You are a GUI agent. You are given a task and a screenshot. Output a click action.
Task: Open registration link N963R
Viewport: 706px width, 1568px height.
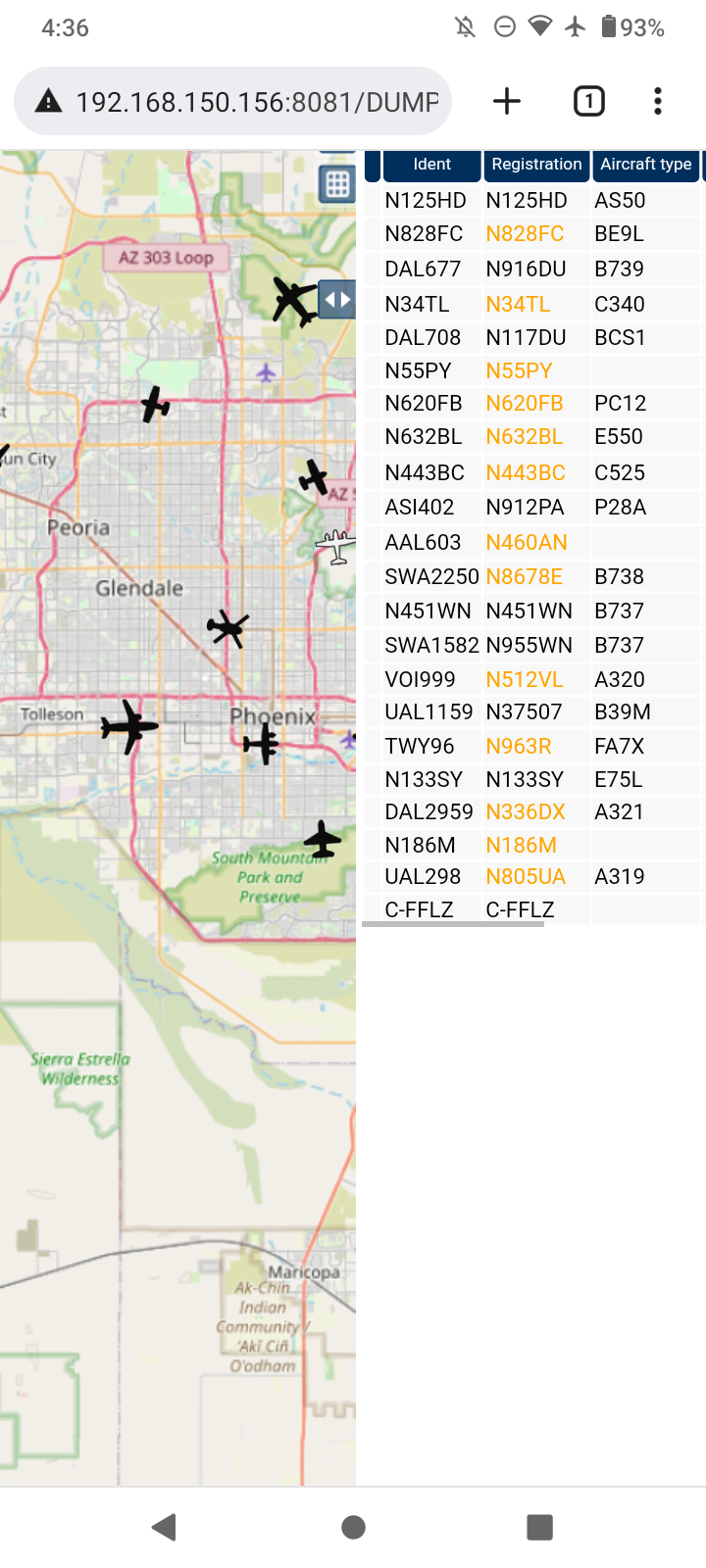[519, 747]
